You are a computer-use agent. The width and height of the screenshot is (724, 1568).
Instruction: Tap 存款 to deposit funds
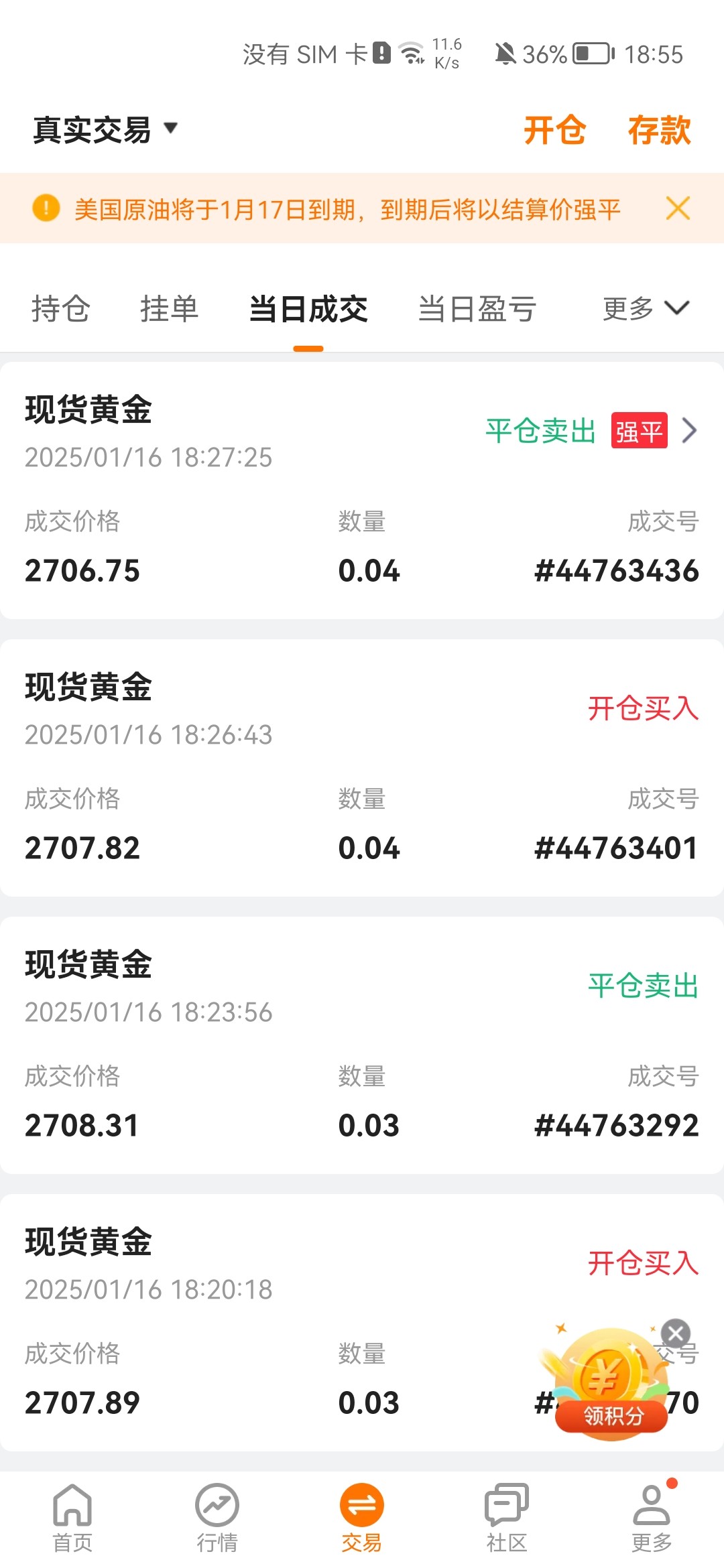coord(659,129)
